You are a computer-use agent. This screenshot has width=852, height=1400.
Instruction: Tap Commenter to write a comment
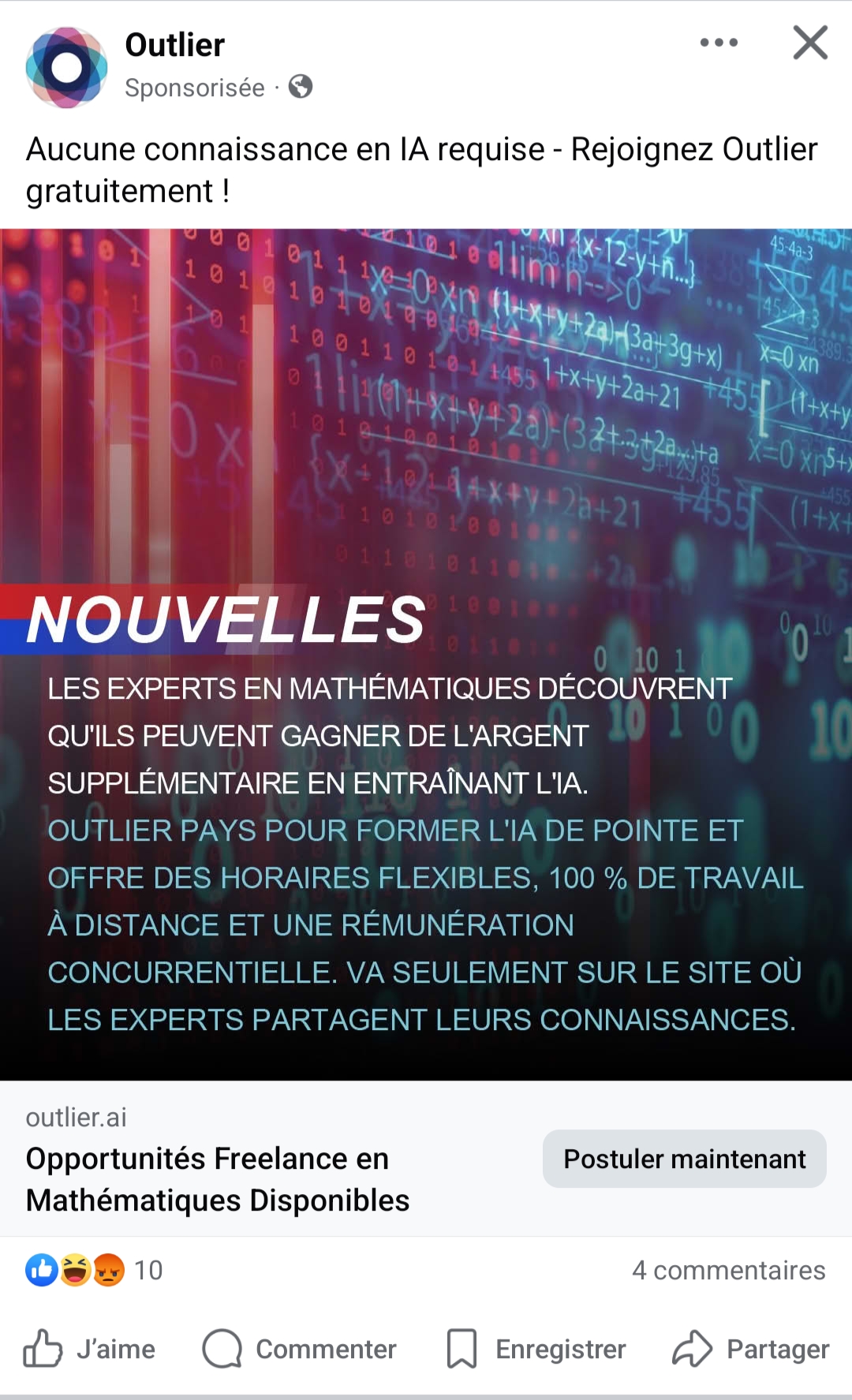[300, 1349]
